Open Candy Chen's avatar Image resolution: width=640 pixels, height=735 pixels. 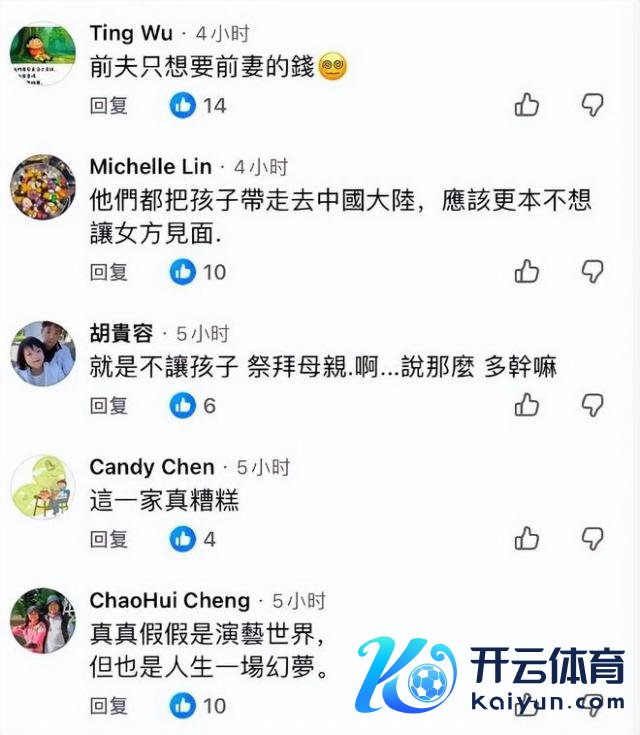43,487
